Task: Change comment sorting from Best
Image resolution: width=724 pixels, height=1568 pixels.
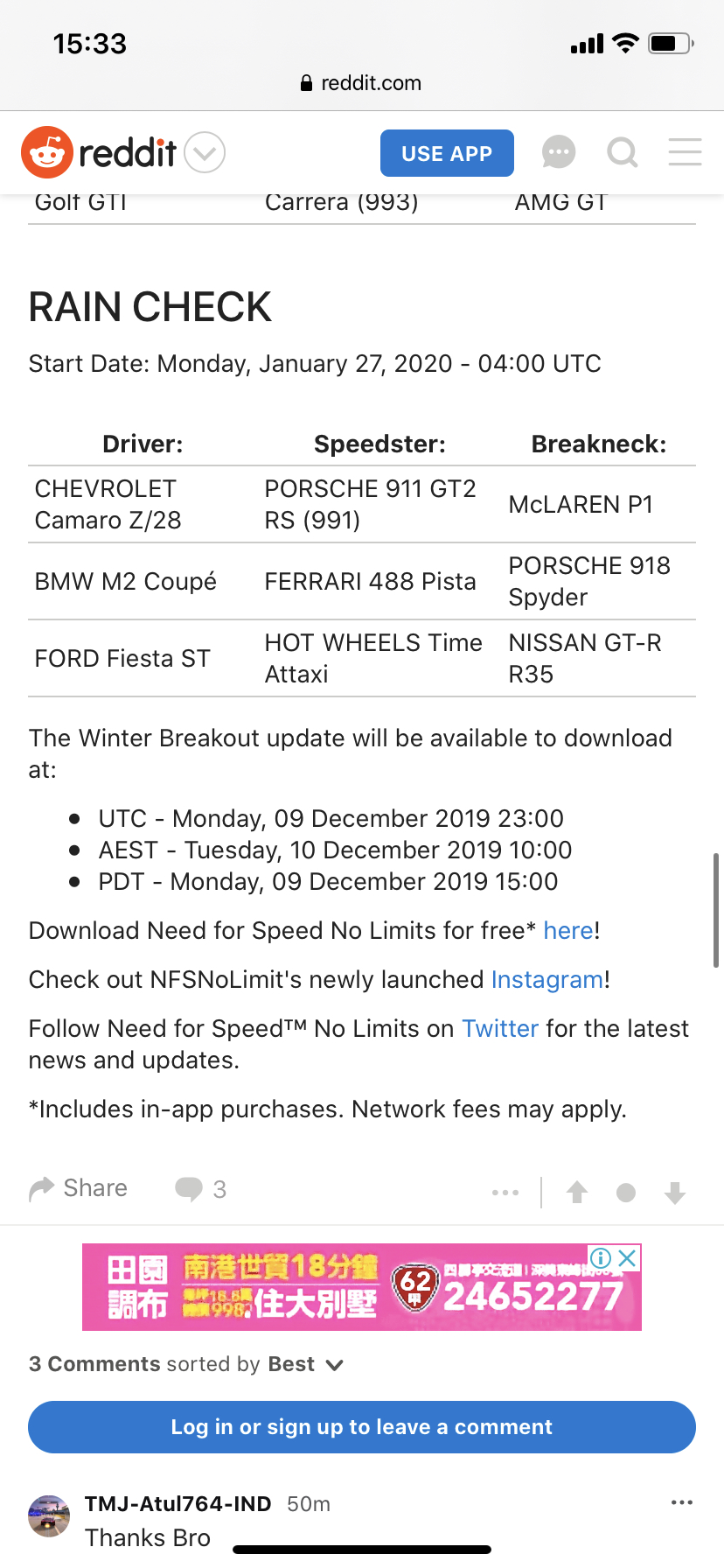Action: tap(306, 1364)
